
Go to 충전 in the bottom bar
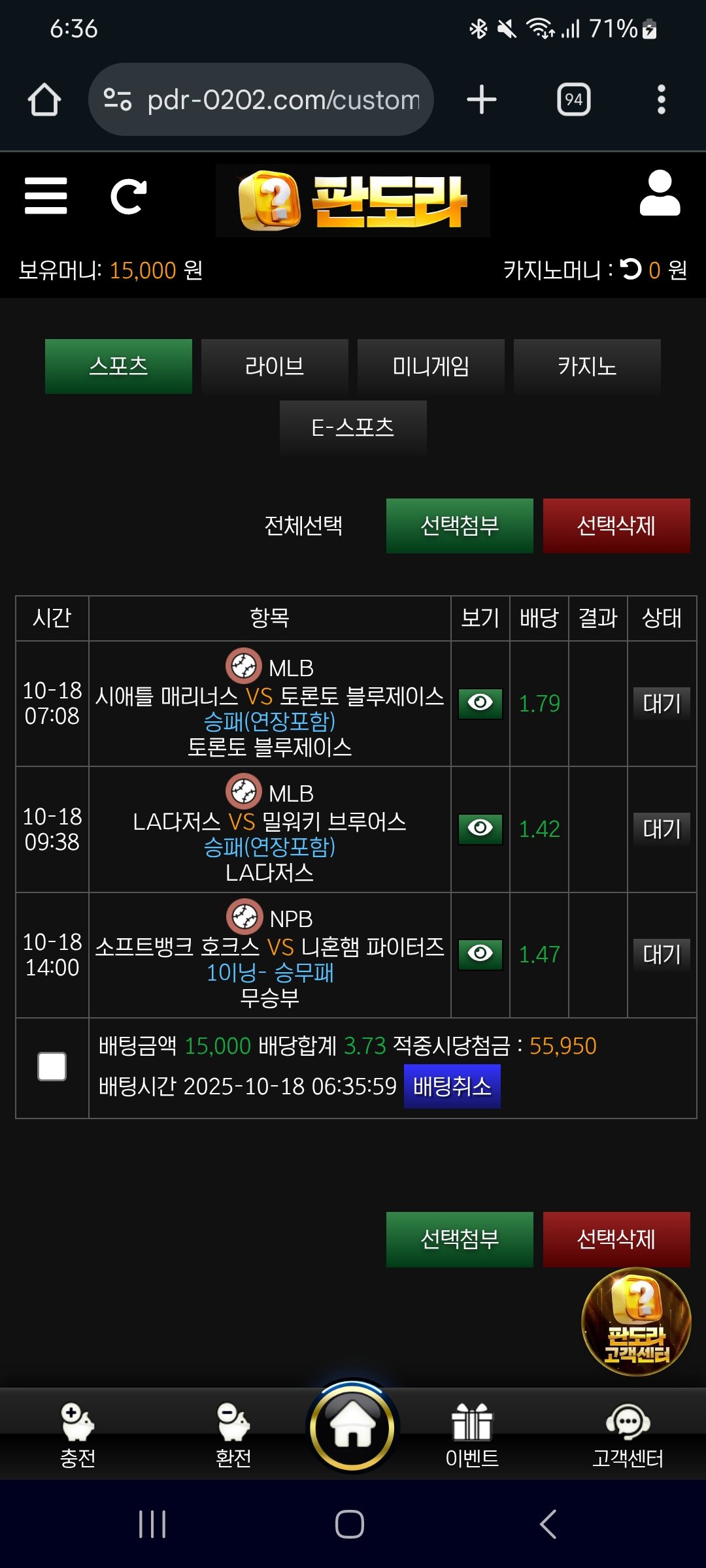78,1433
